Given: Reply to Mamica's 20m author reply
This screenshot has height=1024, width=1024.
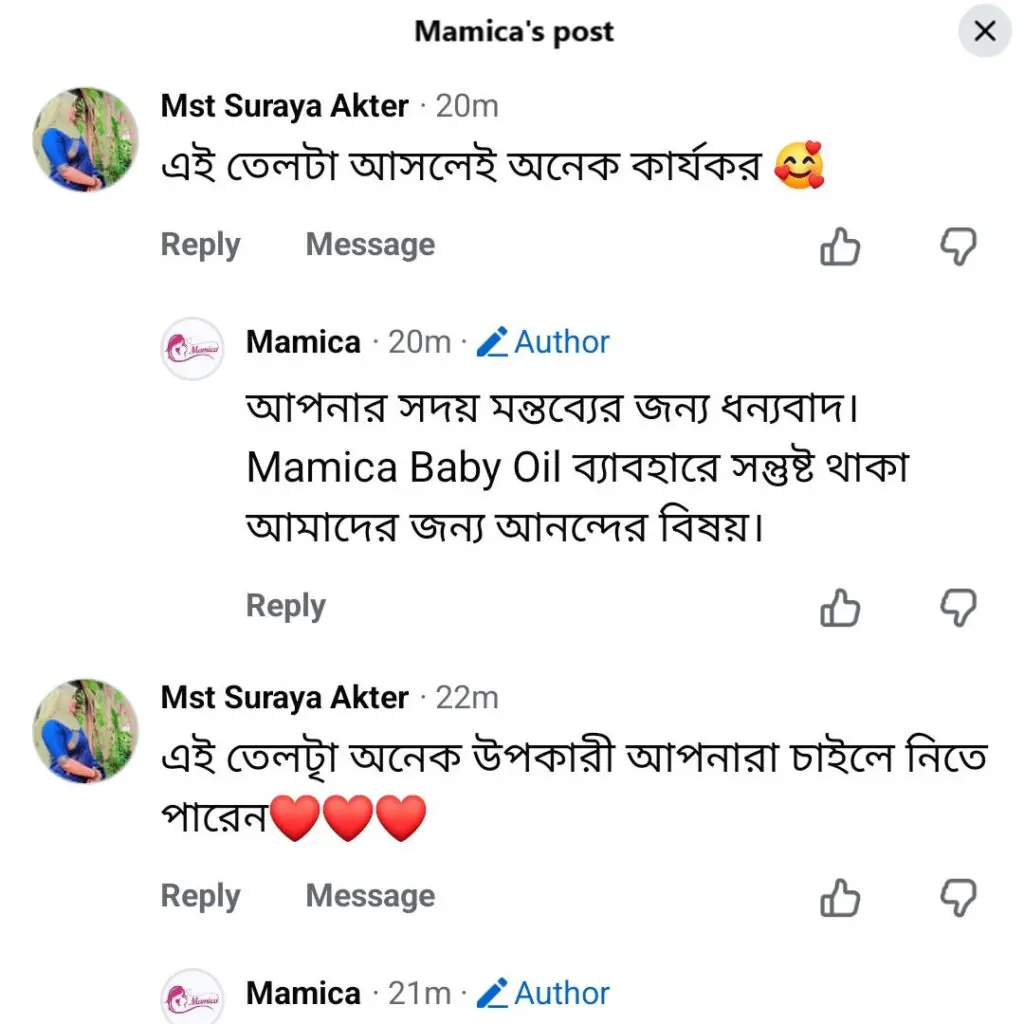Looking at the screenshot, I should tap(285, 606).
